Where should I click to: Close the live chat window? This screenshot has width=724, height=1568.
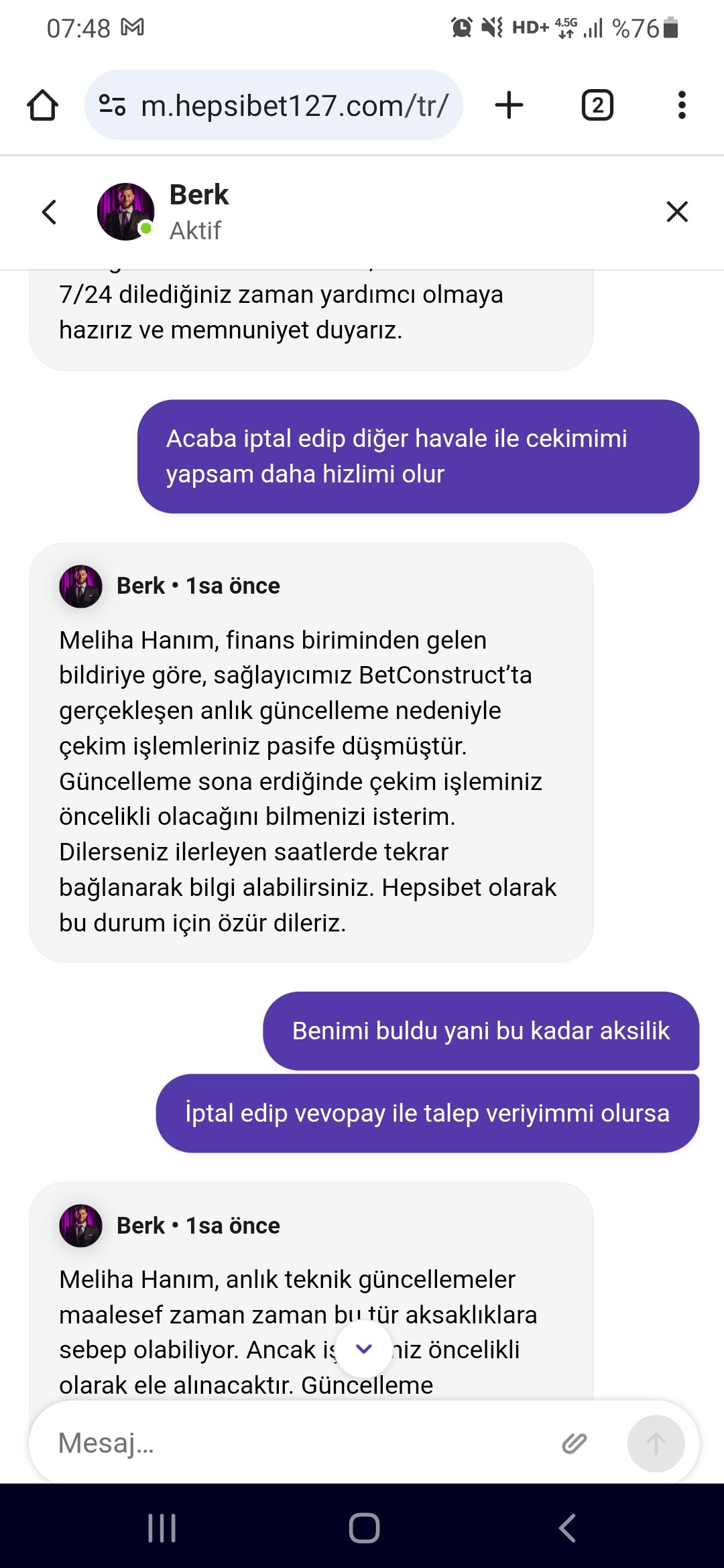677,212
